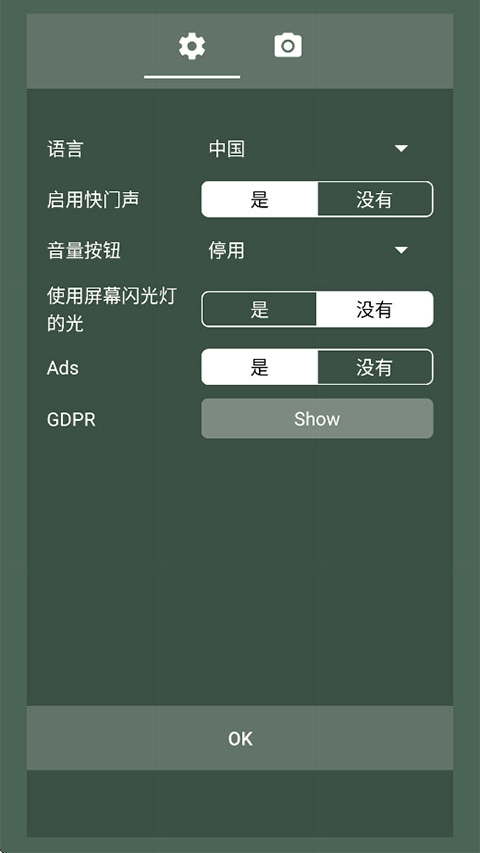Set Ads to 没有
Viewport: 480px width, 853px height.
pos(376,367)
